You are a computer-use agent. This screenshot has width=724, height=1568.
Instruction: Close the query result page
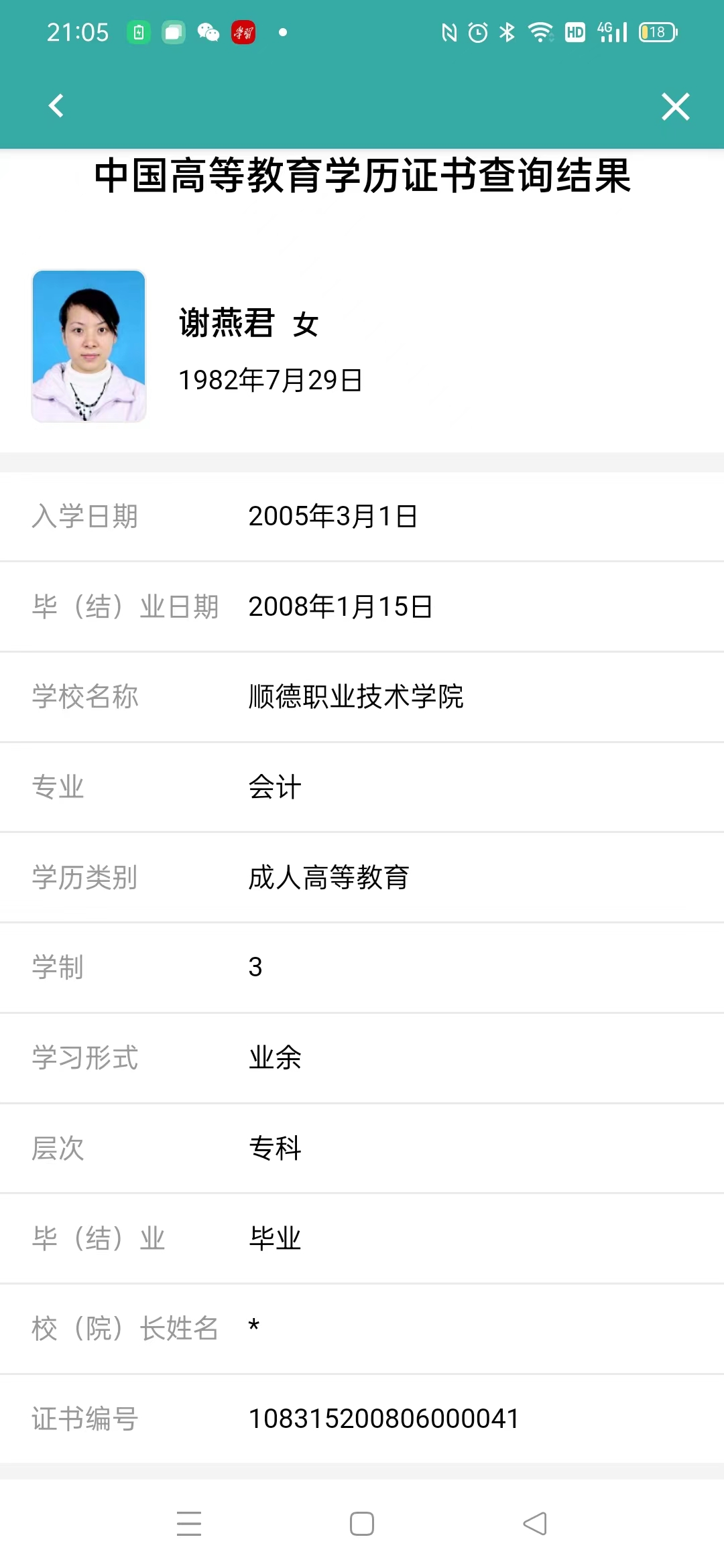tap(675, 107)
